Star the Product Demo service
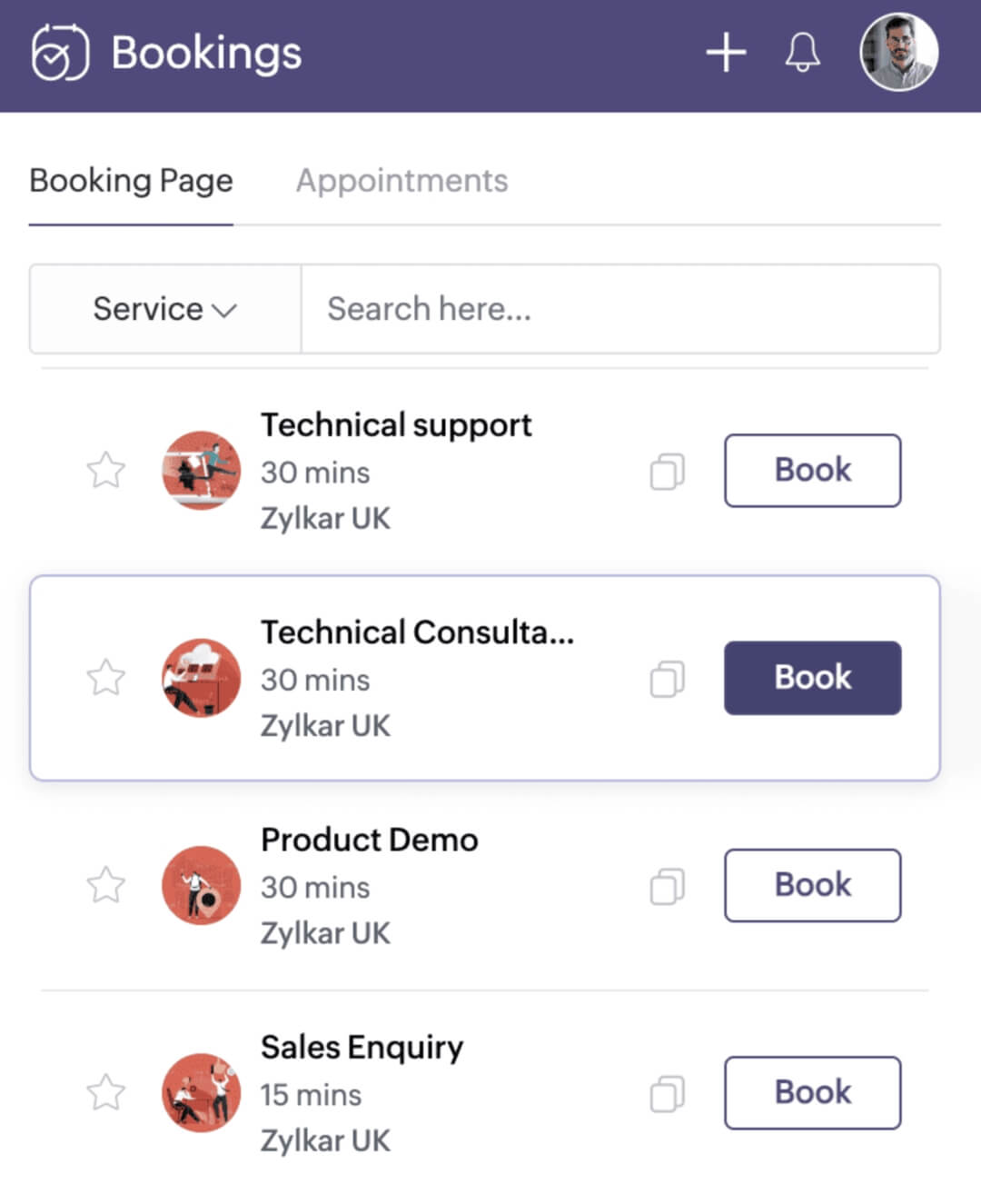 coord(105,885)
